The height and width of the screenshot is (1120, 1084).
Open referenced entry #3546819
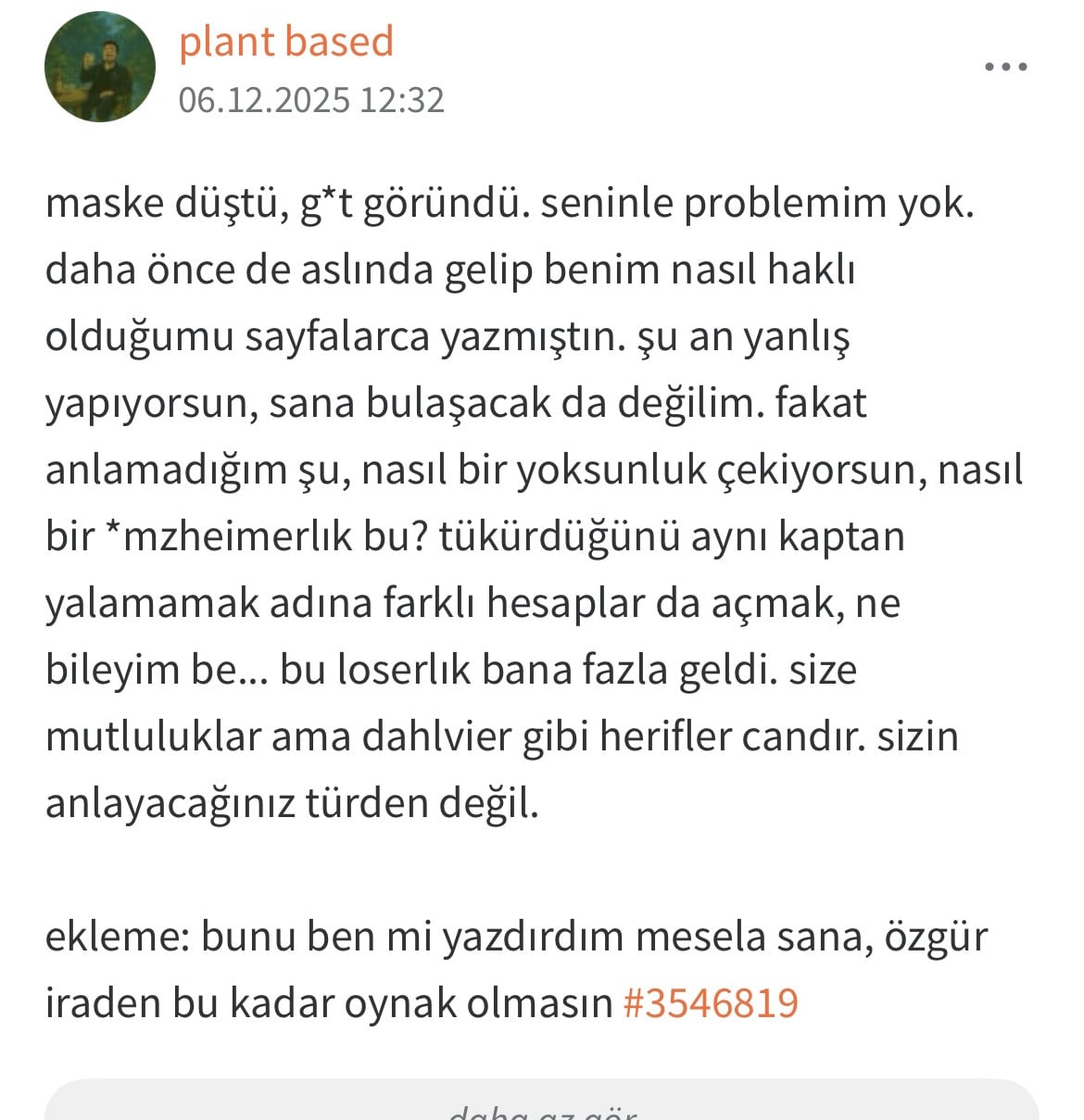pos(711,1003)
